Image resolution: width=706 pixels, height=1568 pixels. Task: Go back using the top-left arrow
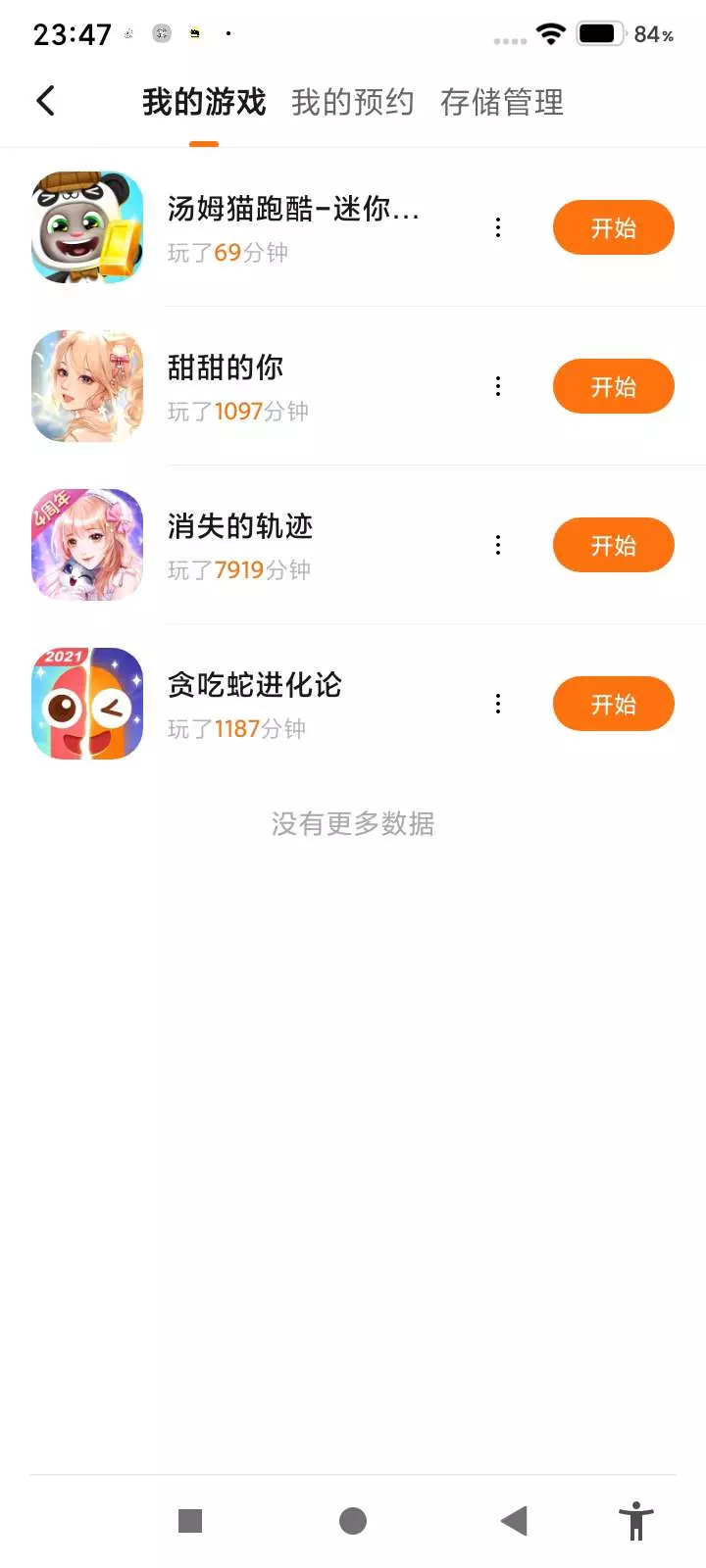point(45,101)
